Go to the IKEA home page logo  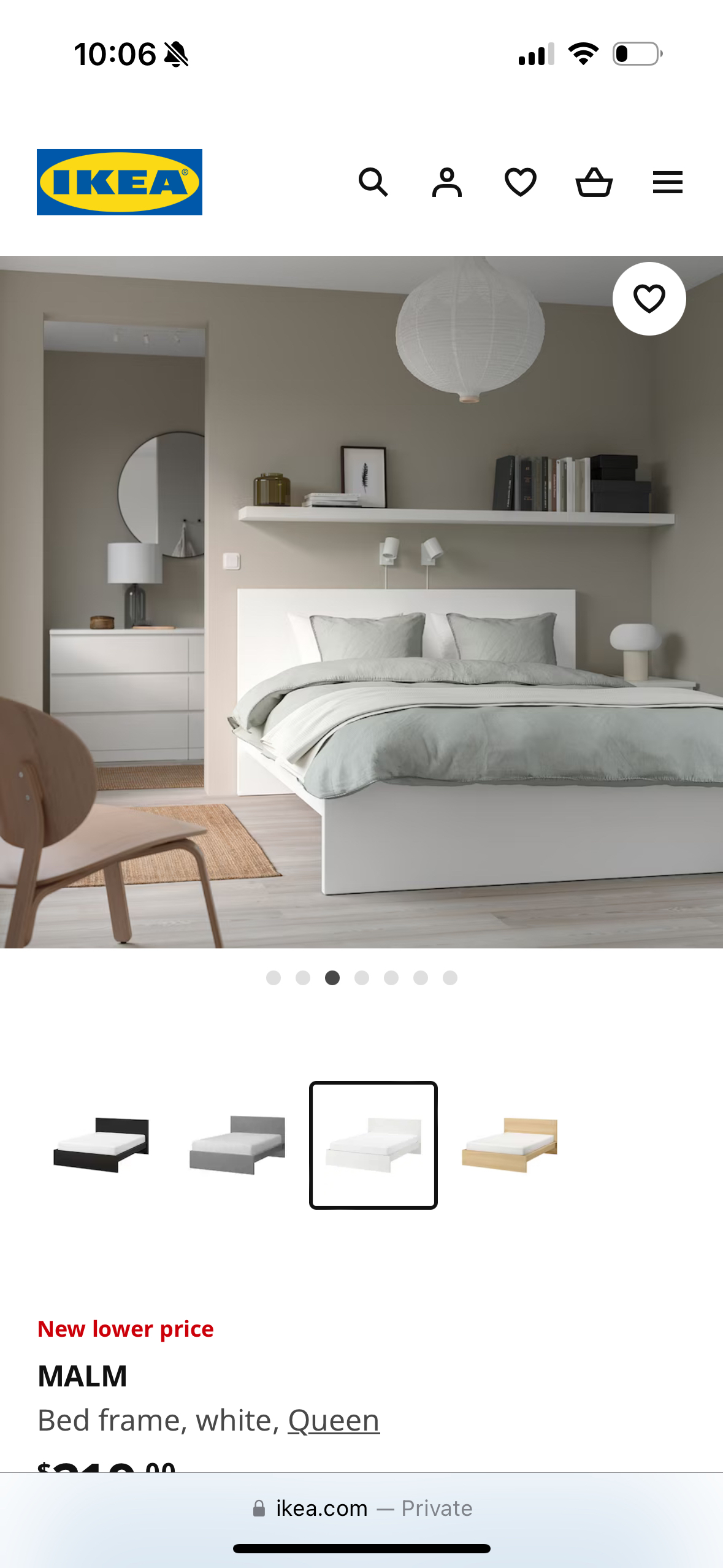tap(120, 182)
